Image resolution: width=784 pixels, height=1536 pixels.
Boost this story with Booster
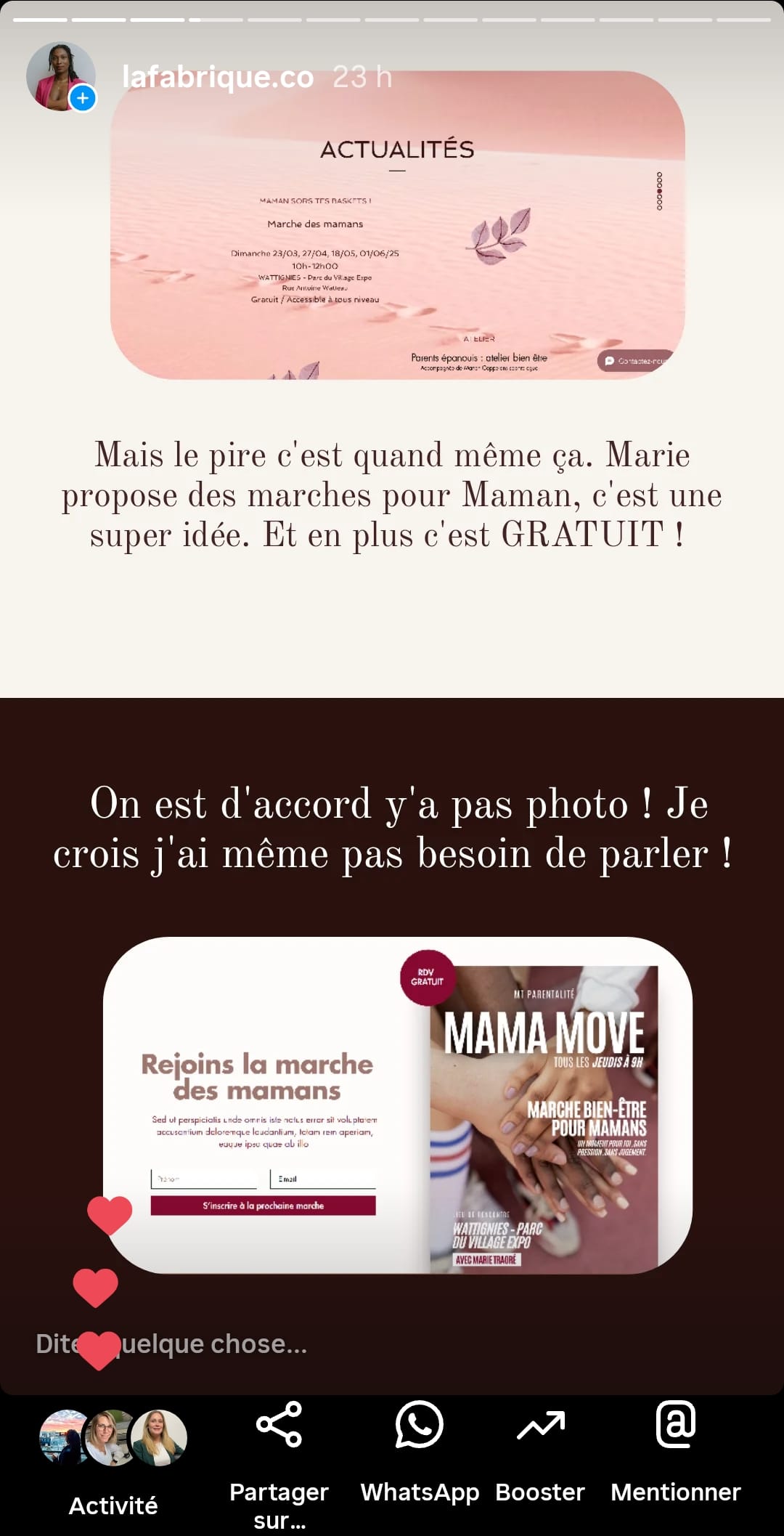click(540, 1452)
